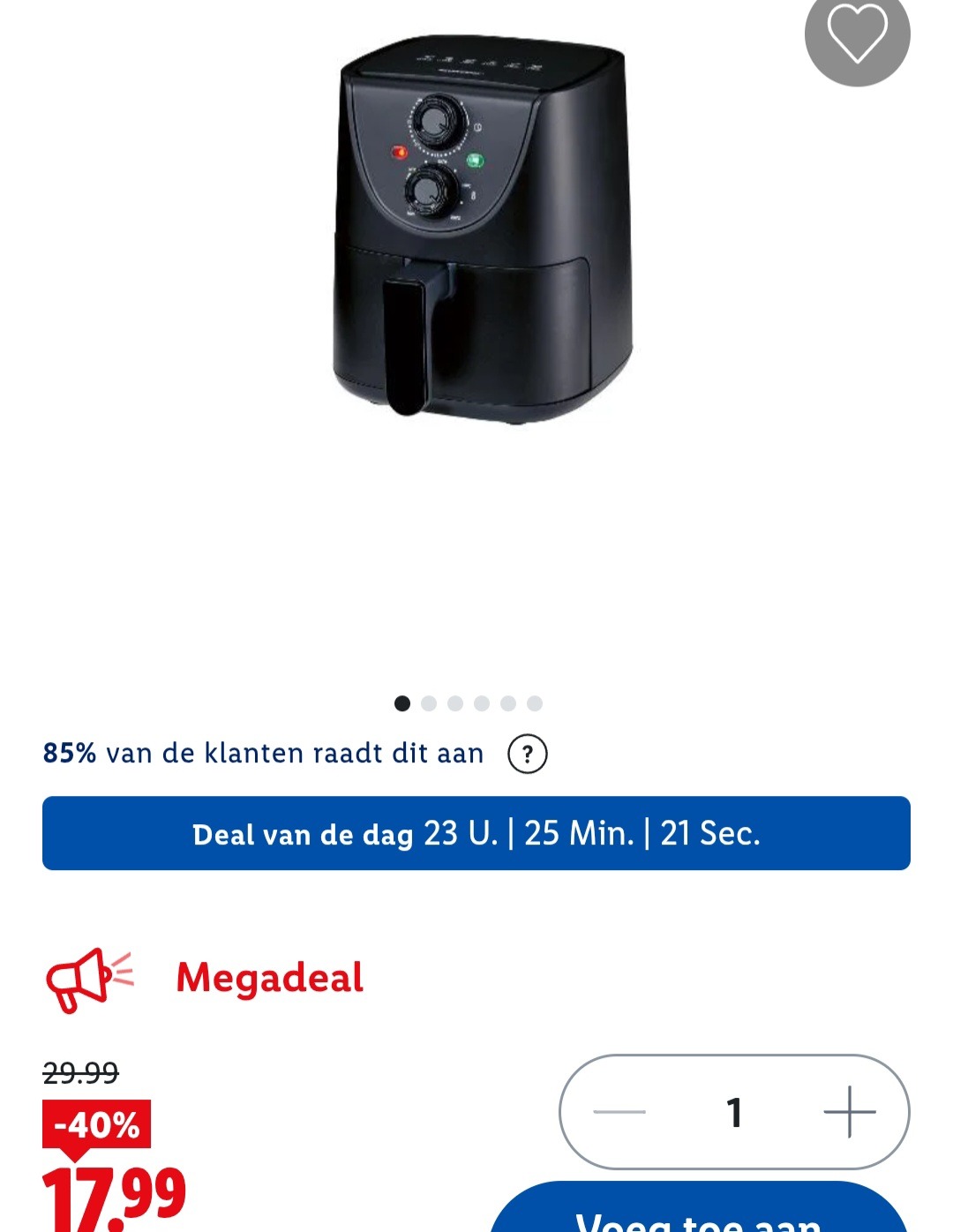Click the minus icon to decrease quantity
This screenshot has height=1232, width=953.
[x=620, y=1114]
